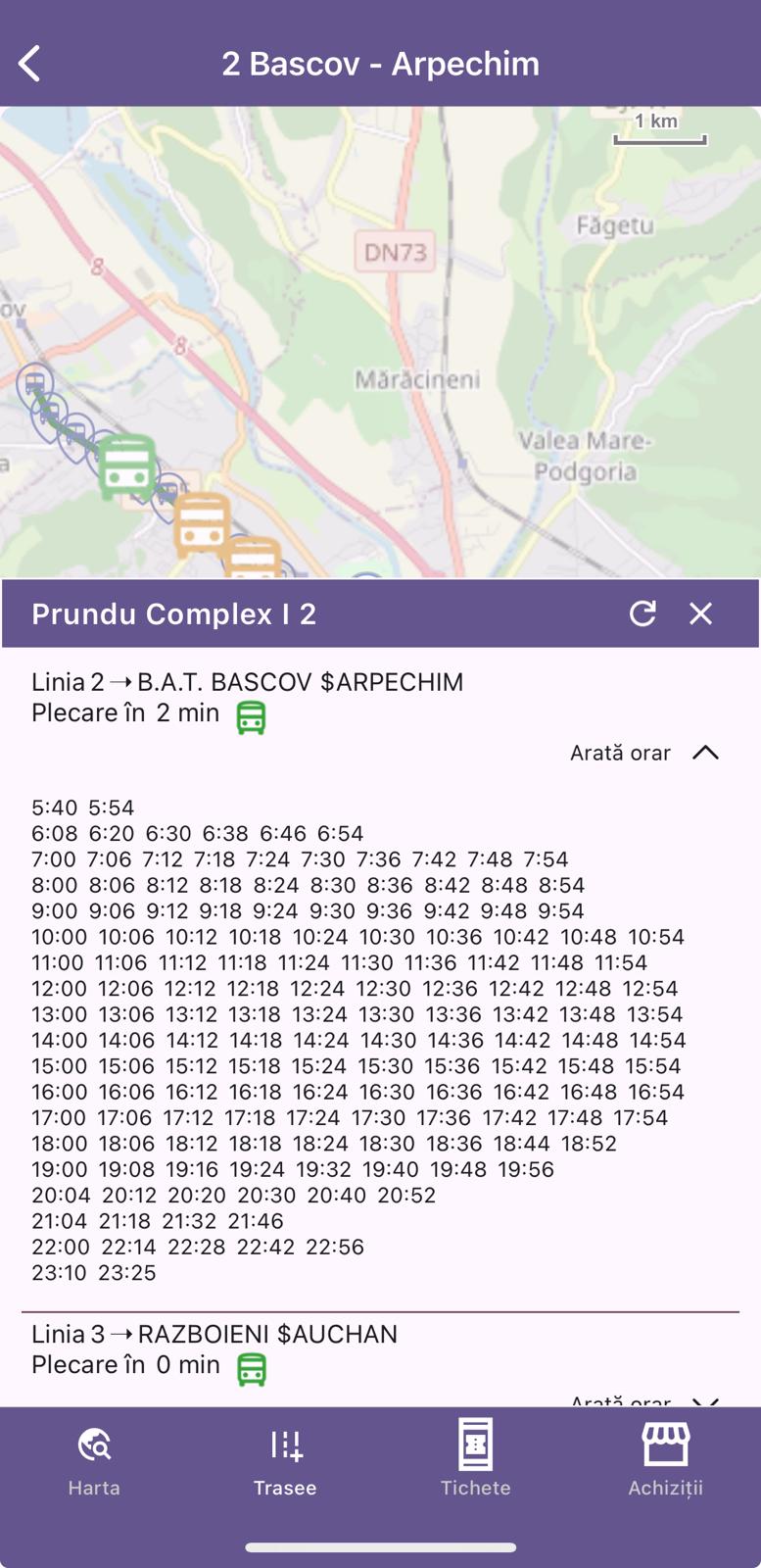Open the Harta tab
The height and width of the screenshot is (1568, 761).
coord(94,1460)
